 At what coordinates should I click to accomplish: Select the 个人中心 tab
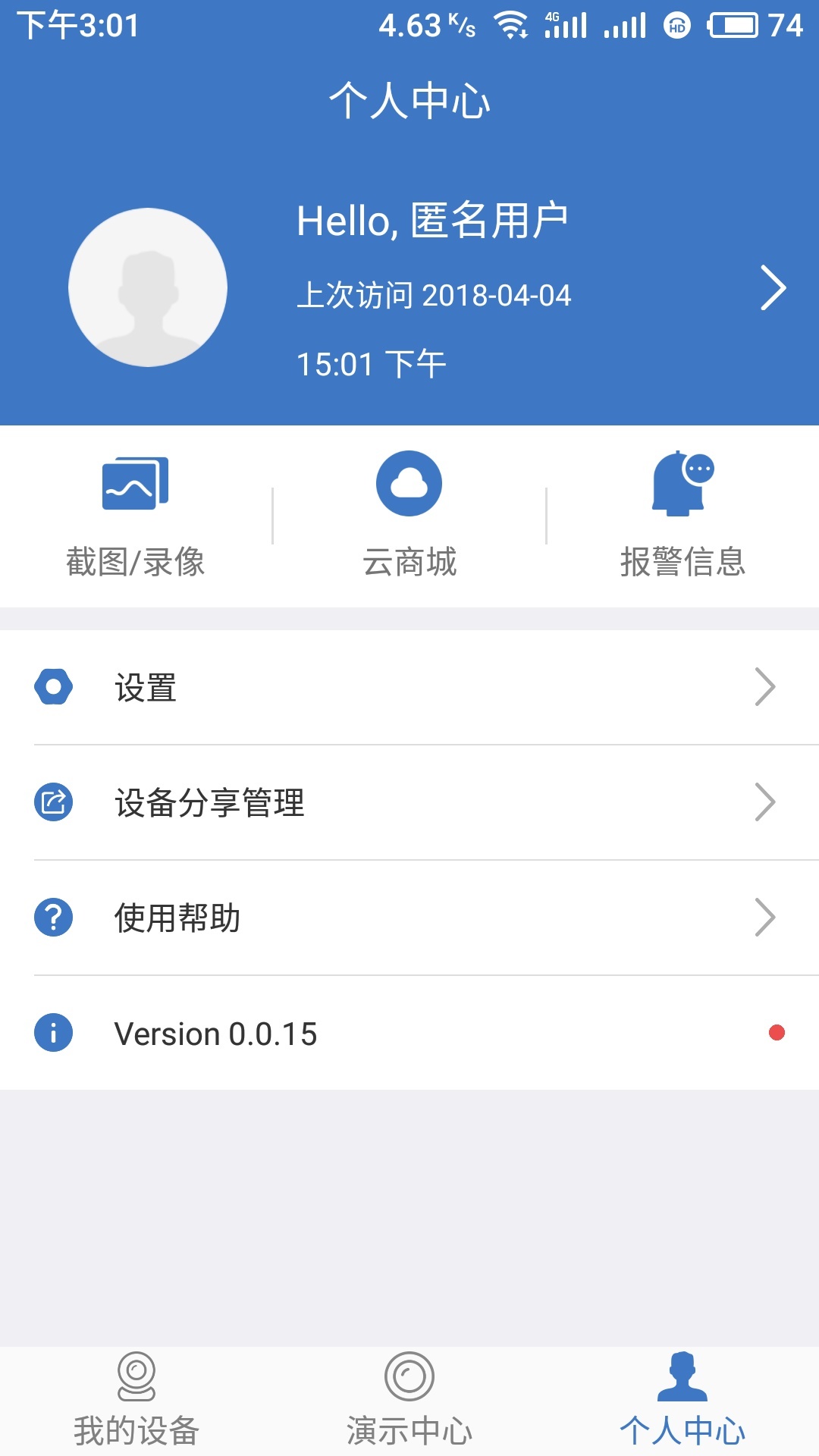682,1401
